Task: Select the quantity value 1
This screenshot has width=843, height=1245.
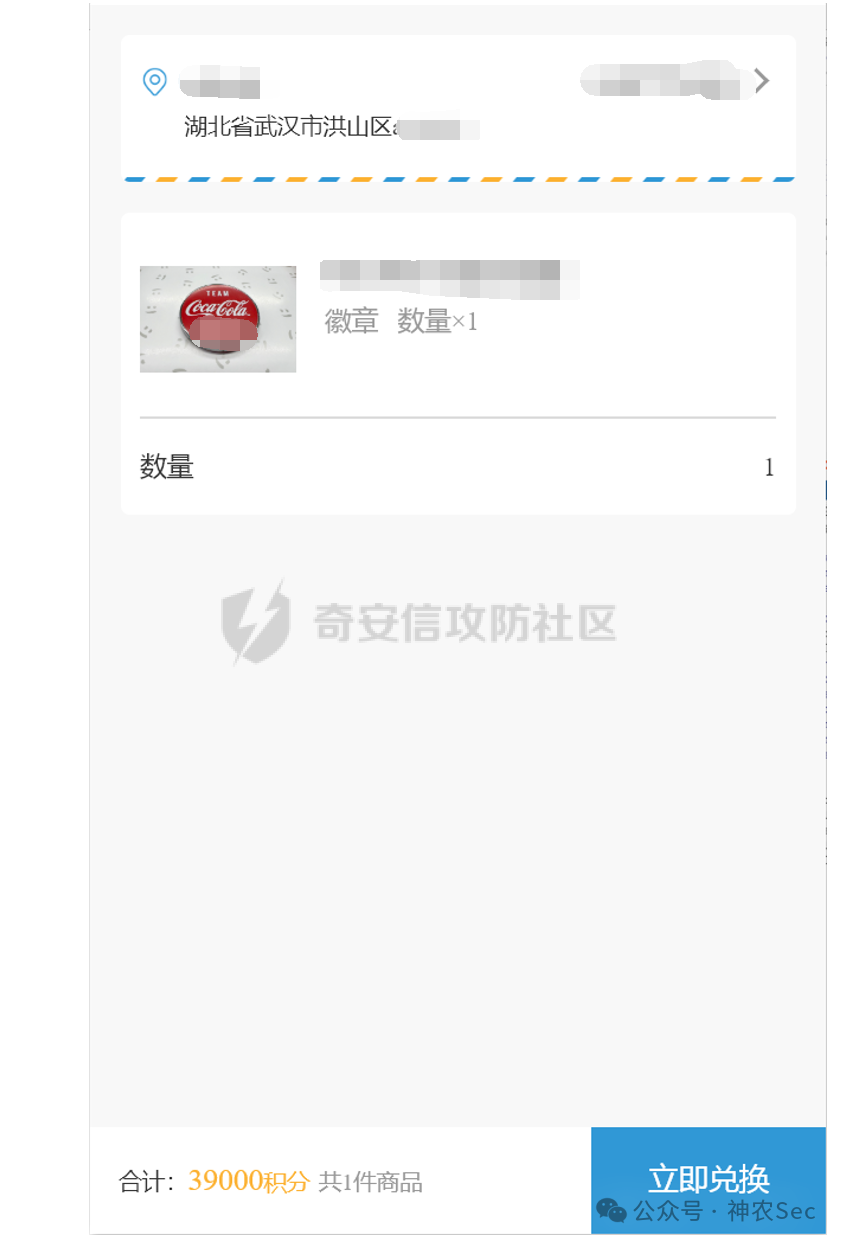Action: point(769,467)
